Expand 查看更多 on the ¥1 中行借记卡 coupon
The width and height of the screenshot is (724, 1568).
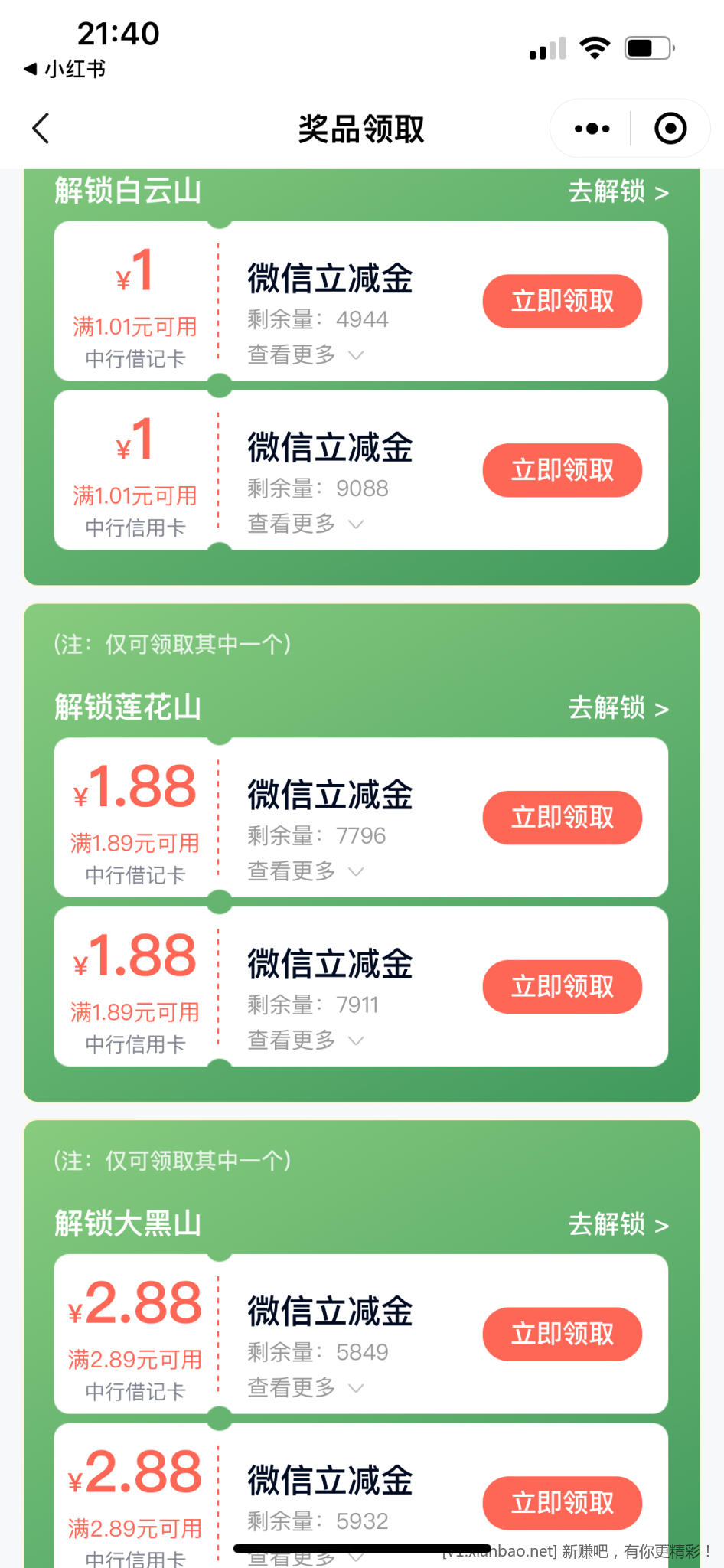[x=305, y=354]
